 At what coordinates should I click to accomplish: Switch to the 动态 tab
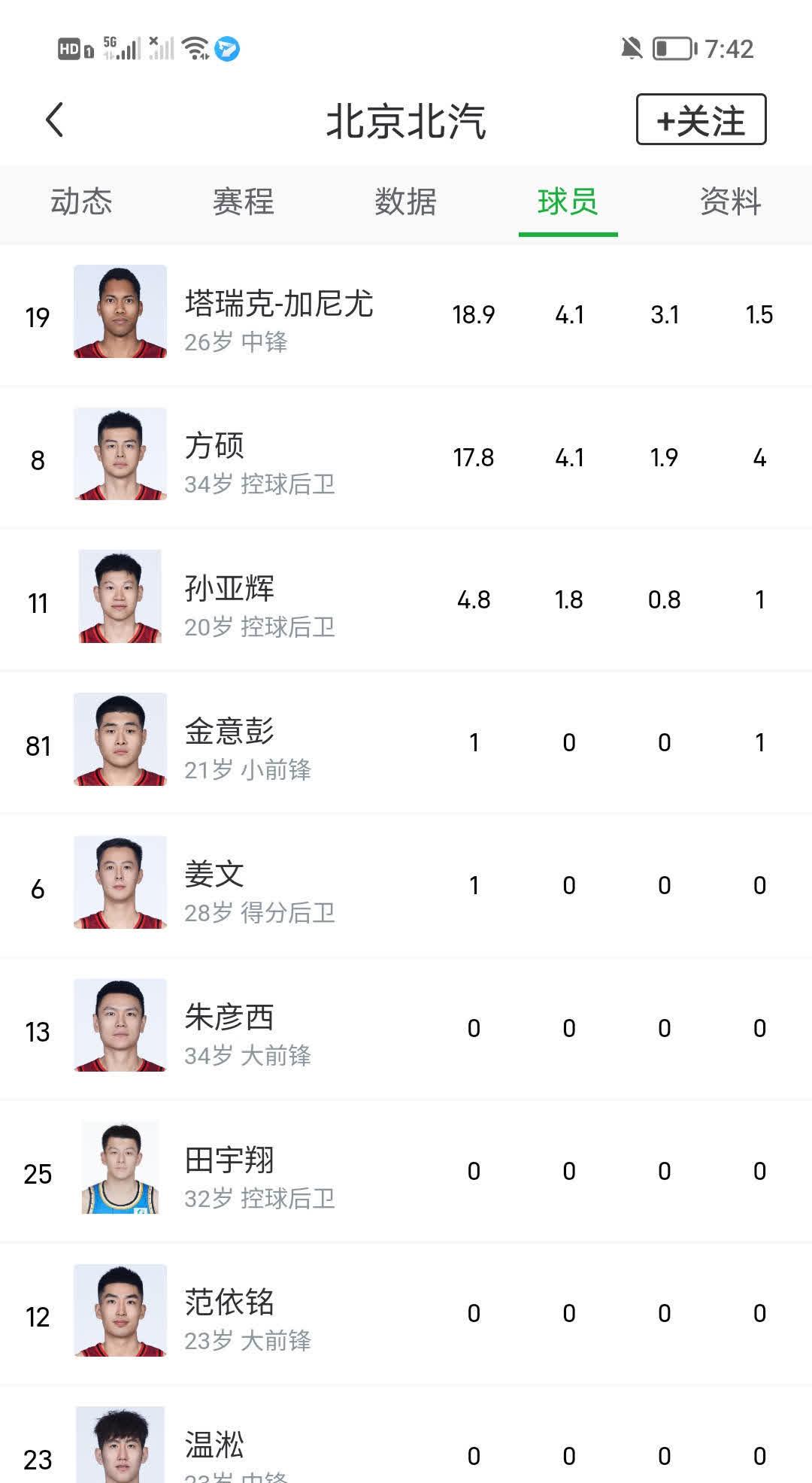(83, 202)
